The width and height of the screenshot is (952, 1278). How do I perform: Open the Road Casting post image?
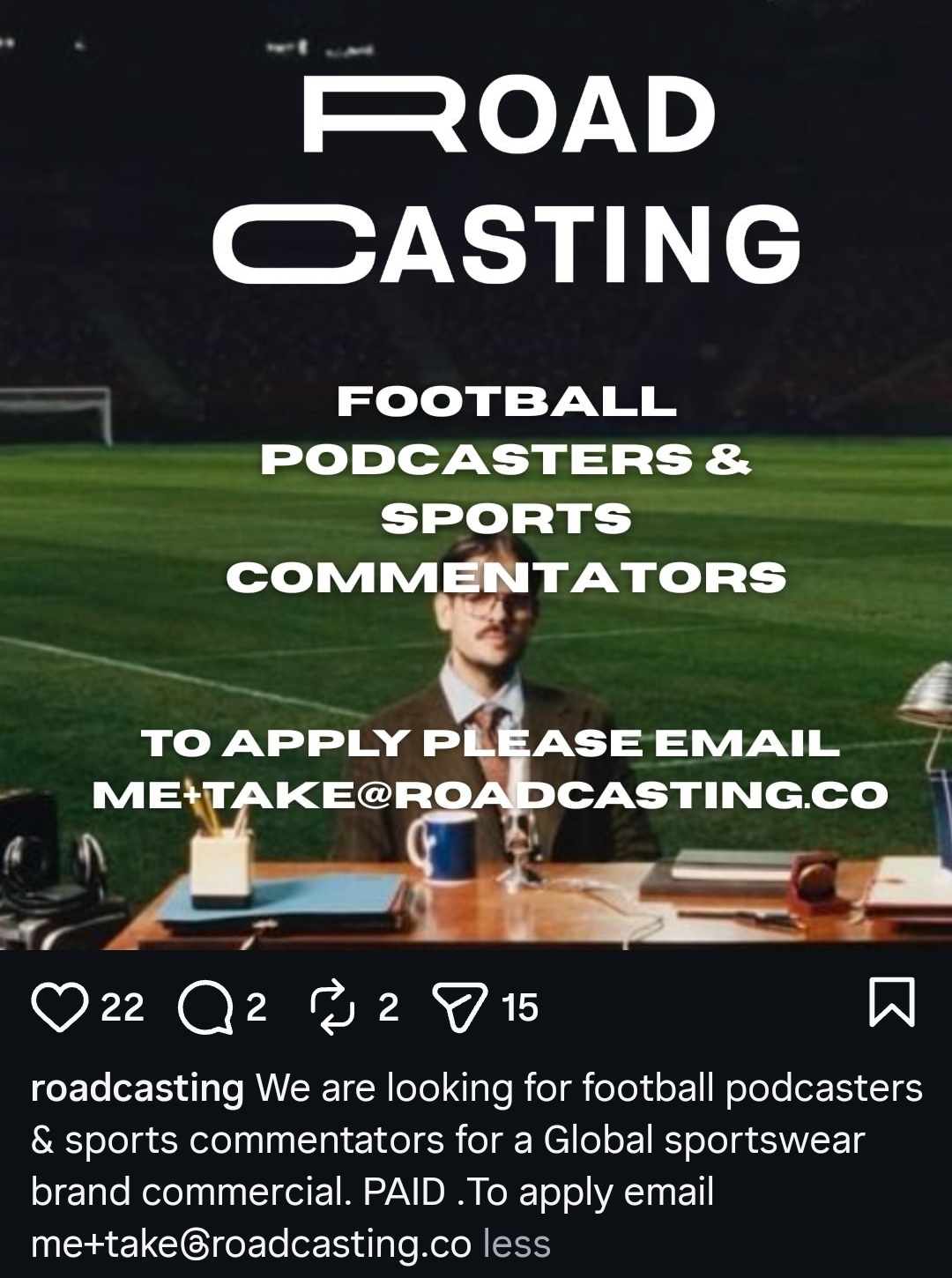[x=476, y=476]
